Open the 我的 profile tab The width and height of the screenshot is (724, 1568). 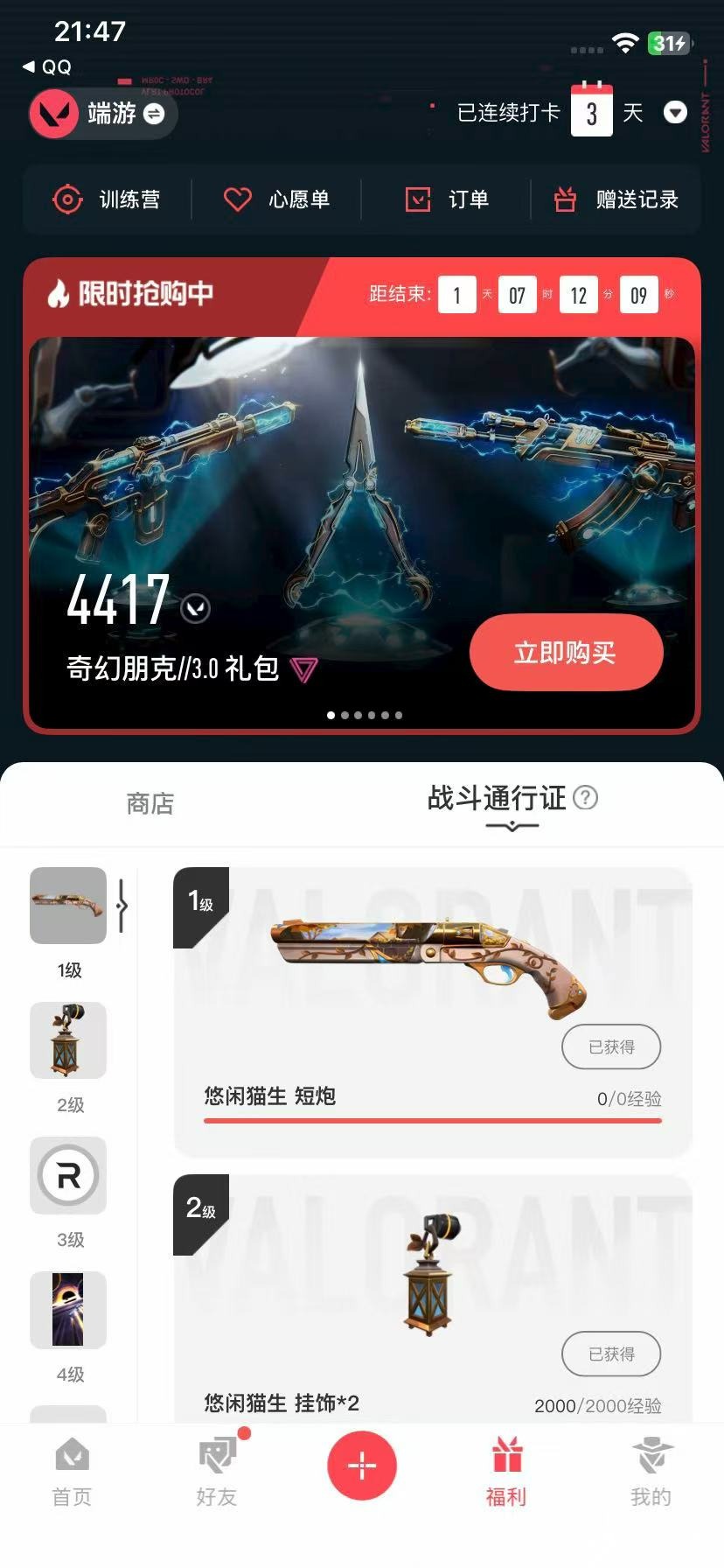[651, 1472]
